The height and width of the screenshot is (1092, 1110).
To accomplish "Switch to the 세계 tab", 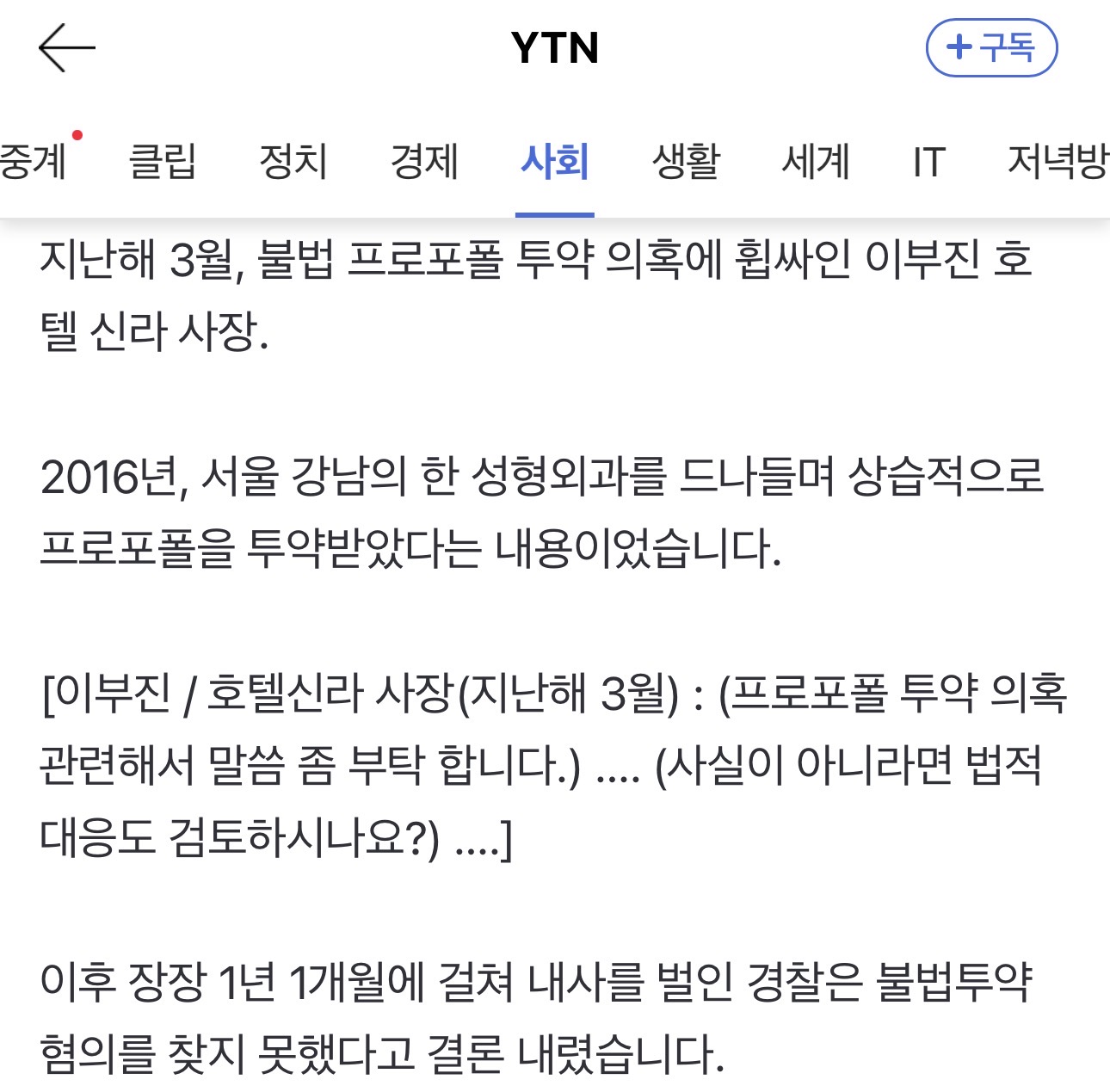I will click(816, 161).
